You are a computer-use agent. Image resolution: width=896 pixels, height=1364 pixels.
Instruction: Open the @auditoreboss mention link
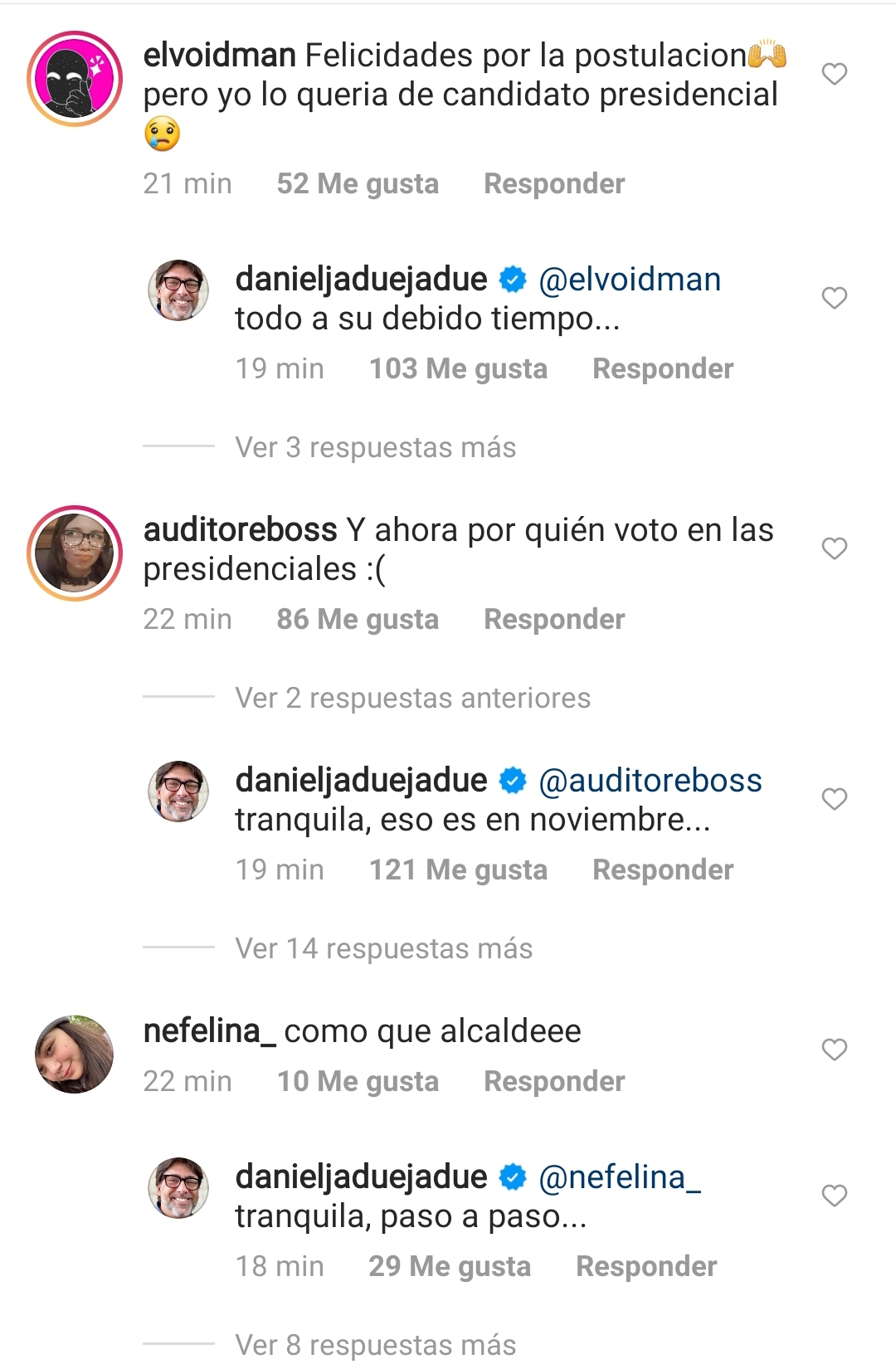click(650, 781)
